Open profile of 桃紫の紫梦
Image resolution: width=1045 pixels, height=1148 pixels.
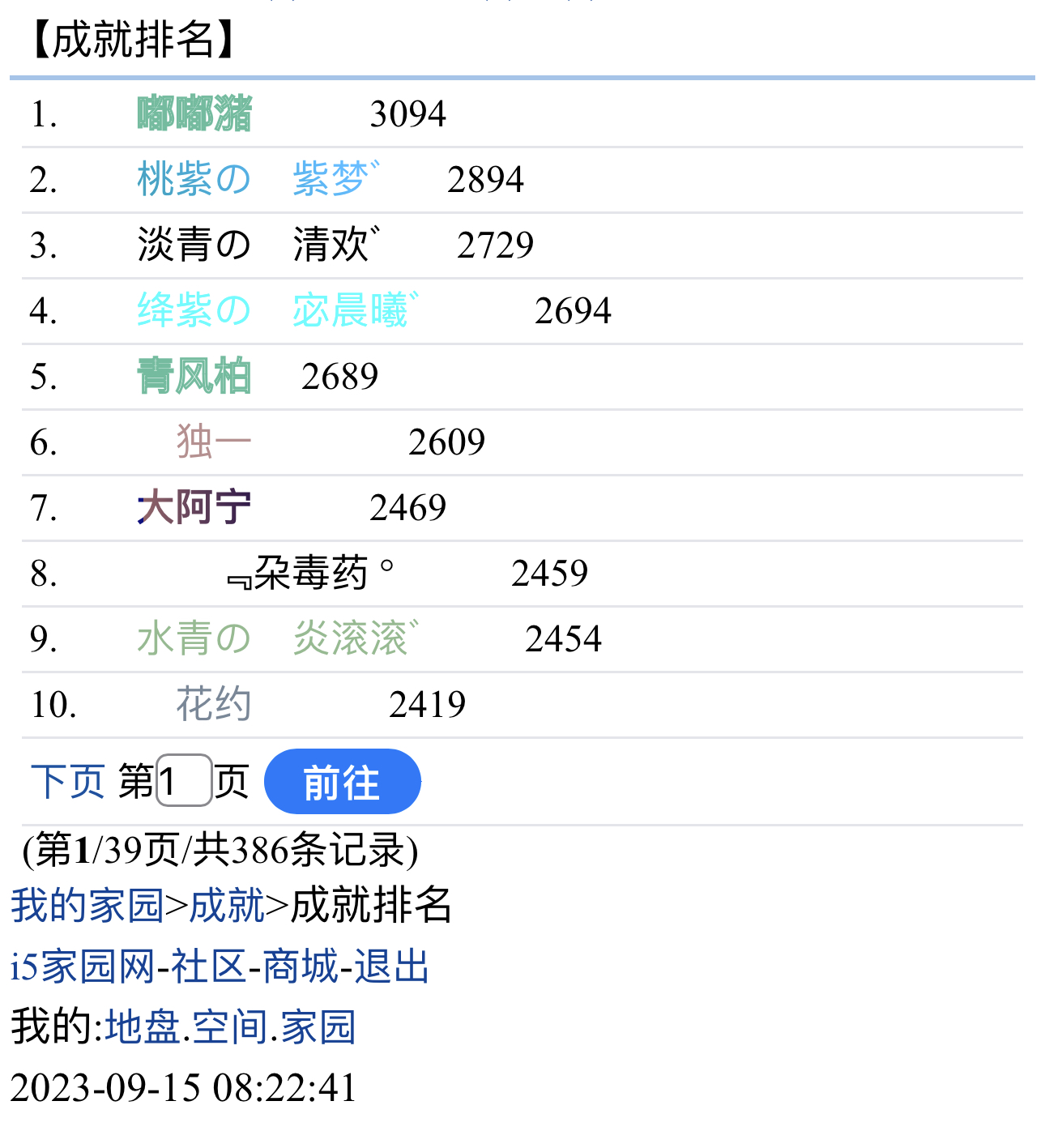(258, 179)
